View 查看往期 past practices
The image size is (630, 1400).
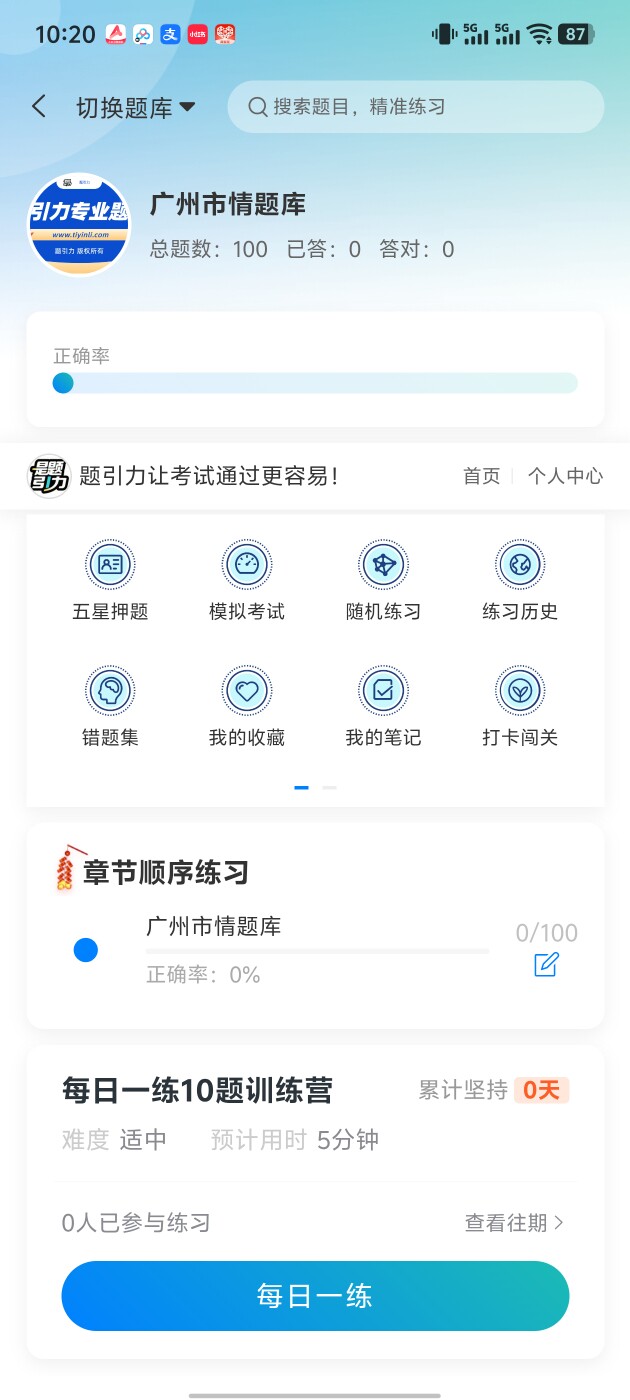coord(514,1222)
